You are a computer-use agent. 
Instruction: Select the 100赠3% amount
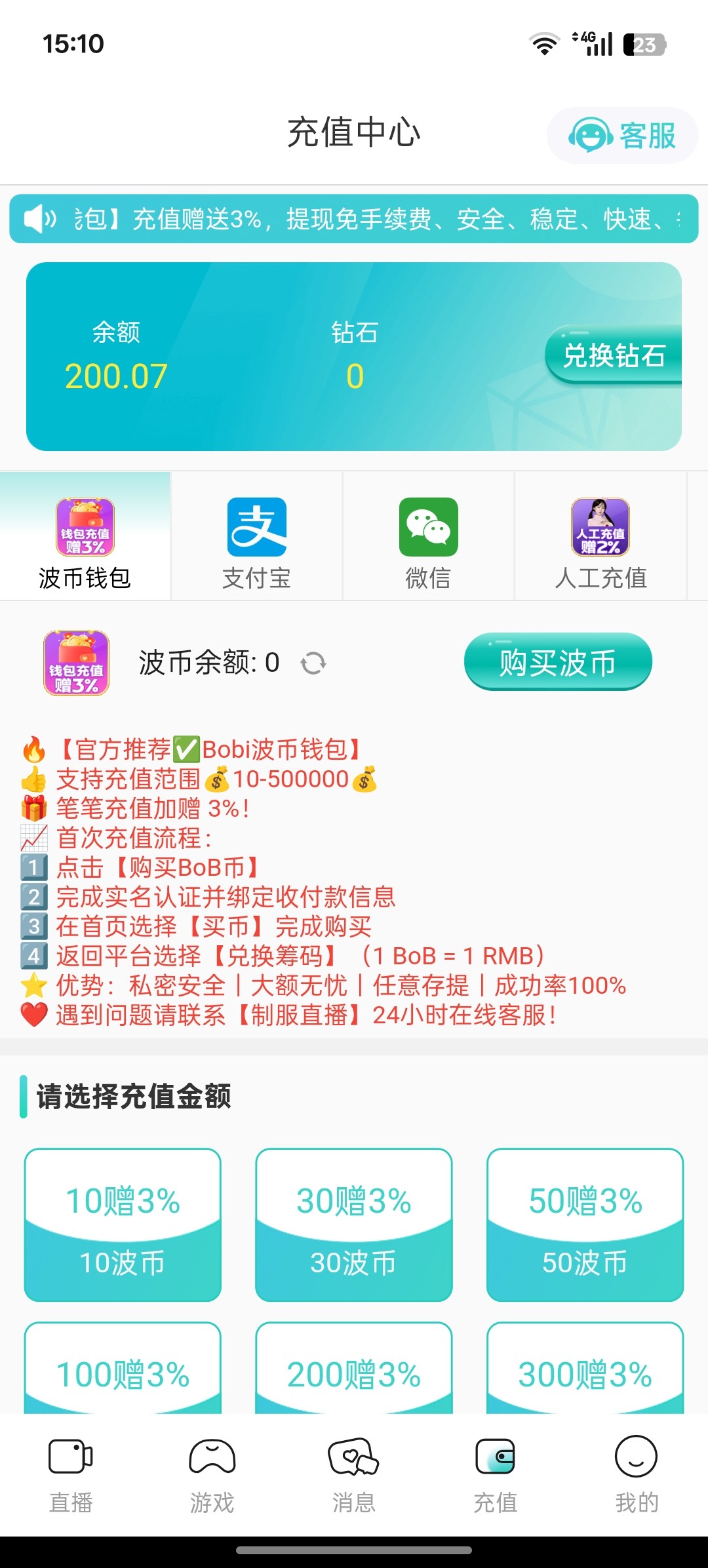[x=123, y=1370]
